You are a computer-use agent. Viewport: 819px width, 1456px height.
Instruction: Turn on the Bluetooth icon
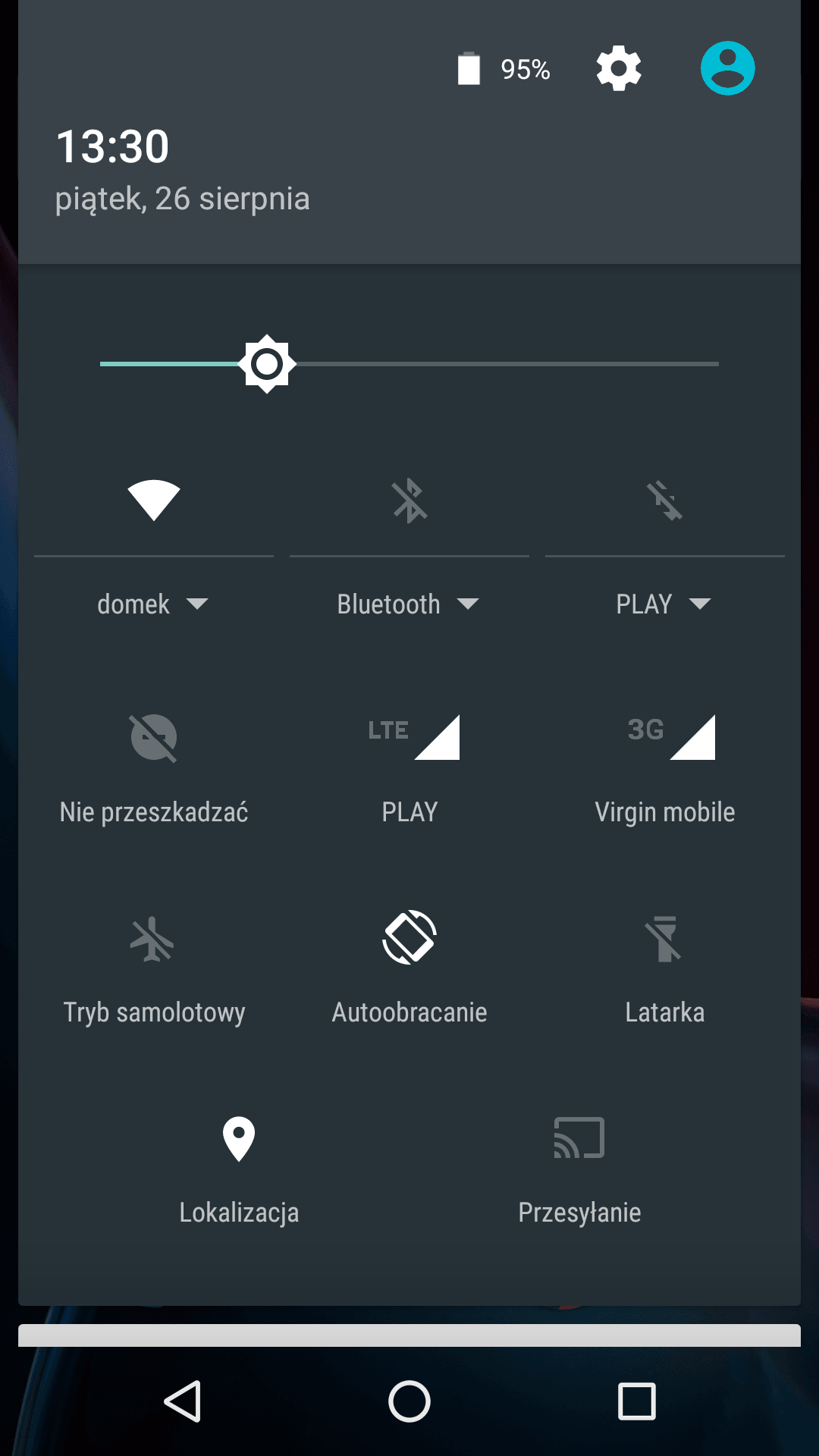tap(409, 500)
